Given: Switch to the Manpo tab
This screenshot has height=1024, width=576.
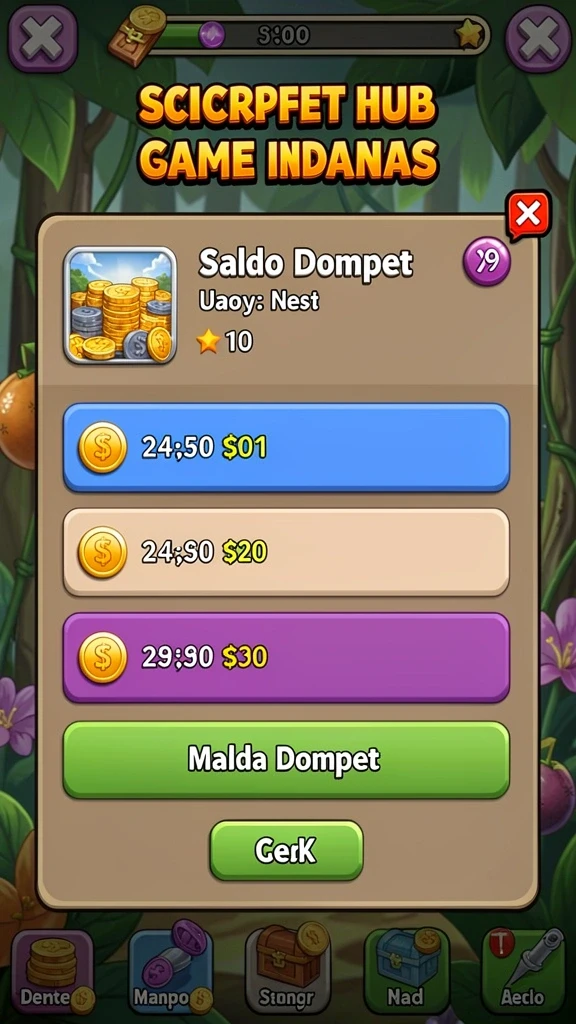Looking at the screenshot, I should [x=170, y=970].
